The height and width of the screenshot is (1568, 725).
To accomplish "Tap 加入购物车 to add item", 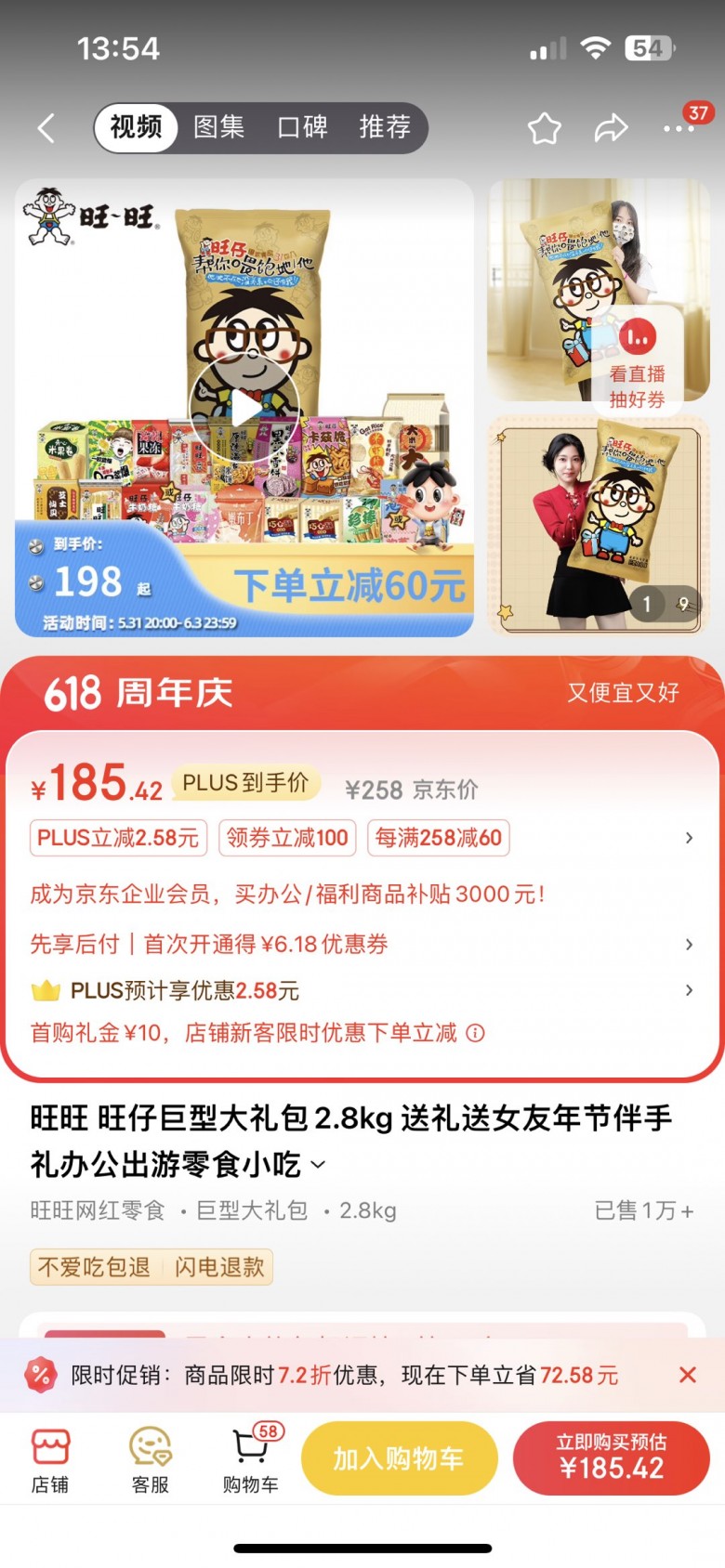I will [x=398, y=1458].
